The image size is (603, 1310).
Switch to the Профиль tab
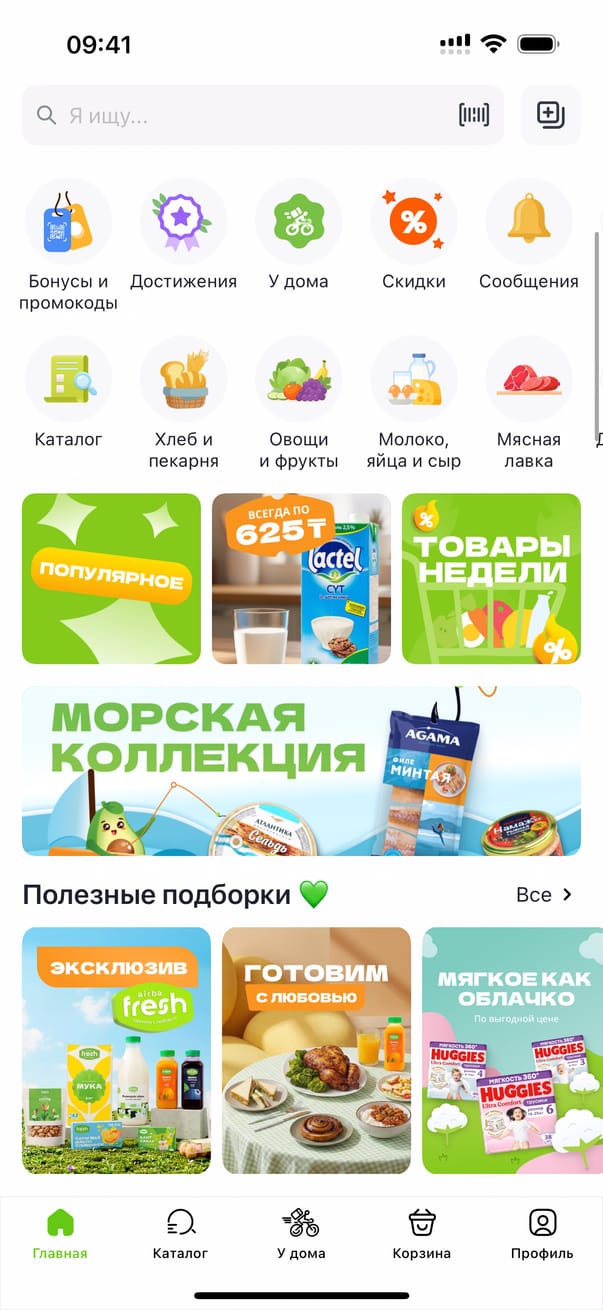541,1233
